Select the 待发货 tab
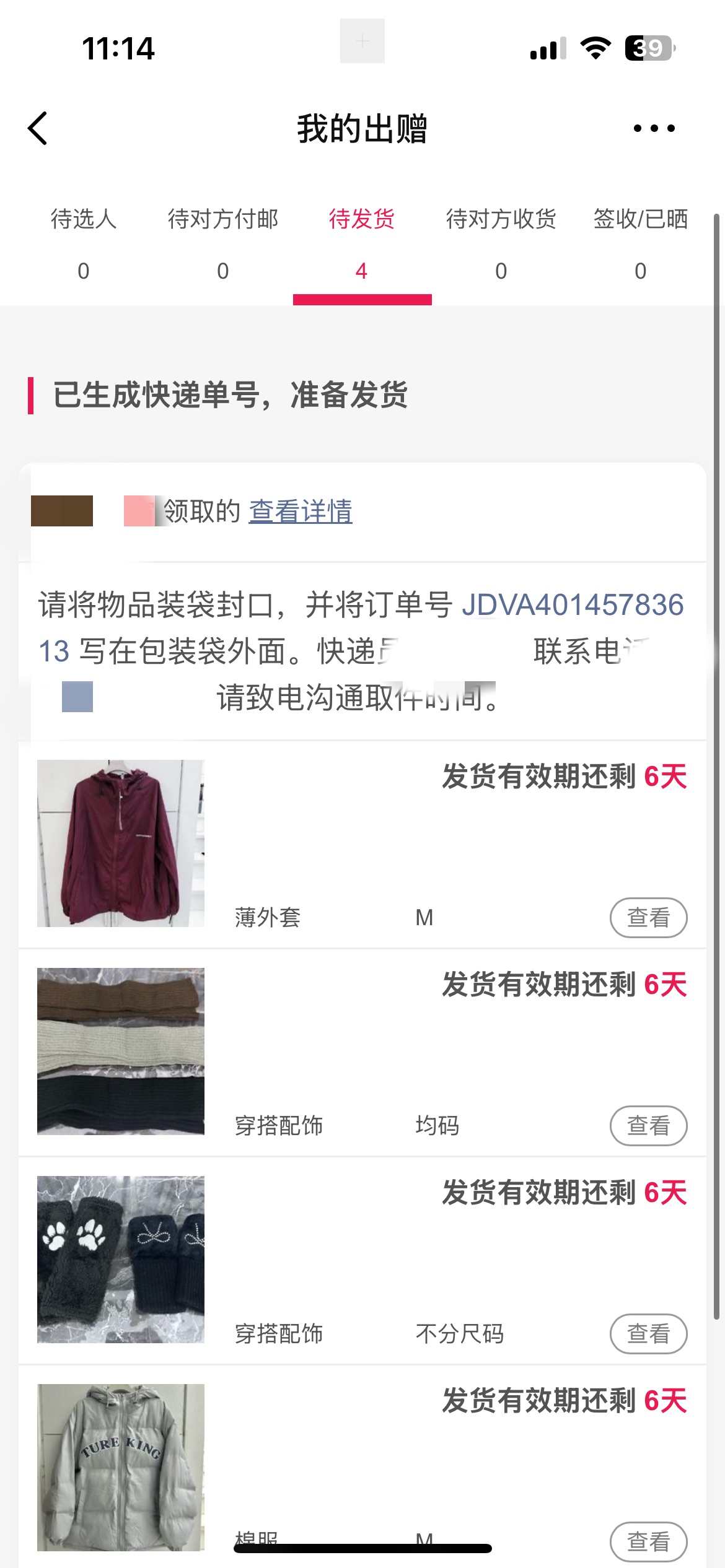The width and height of the screenshot is (725, 1568). 362,243
